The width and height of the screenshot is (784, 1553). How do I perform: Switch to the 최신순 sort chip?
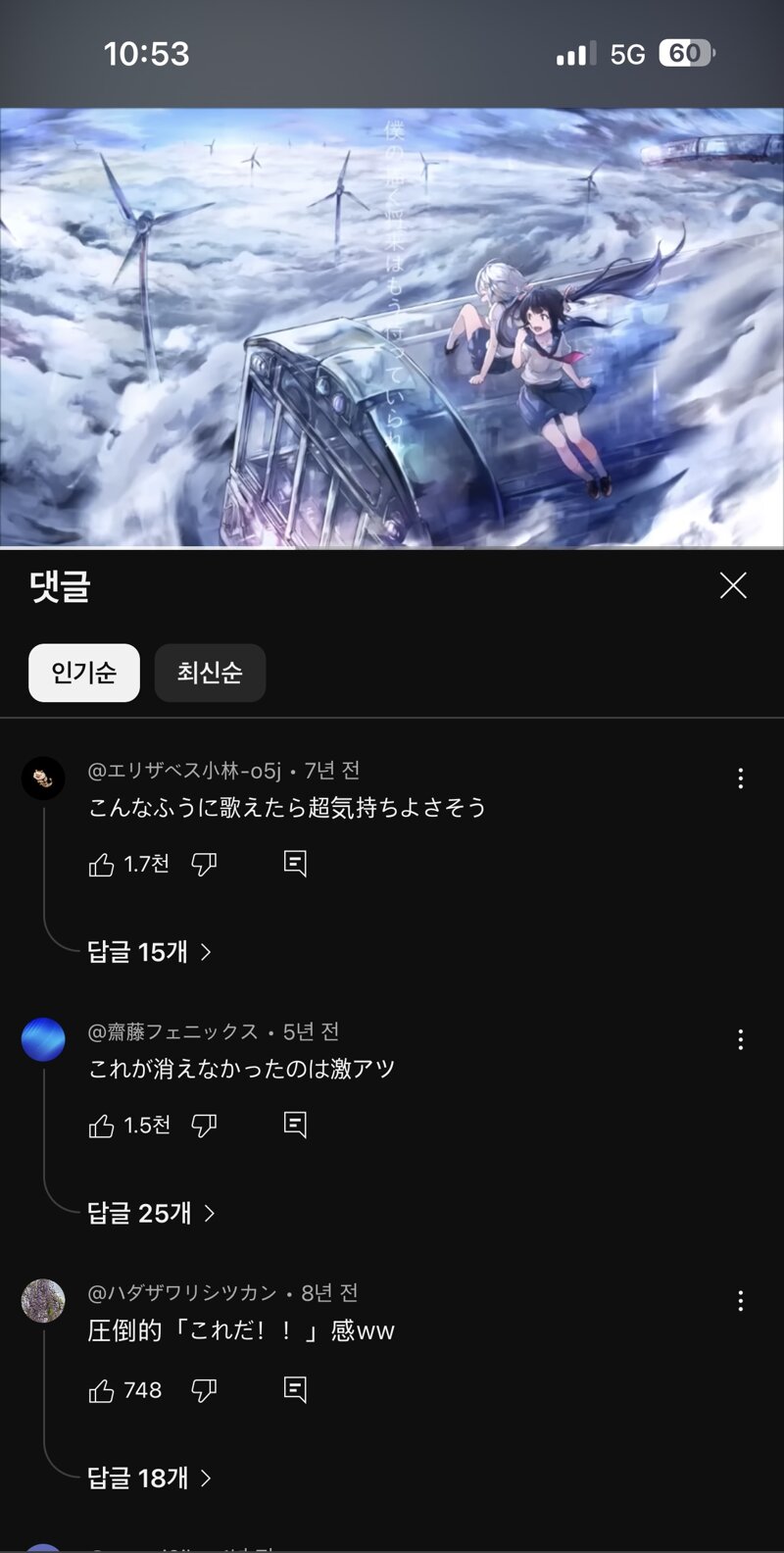tap(210, 673)
